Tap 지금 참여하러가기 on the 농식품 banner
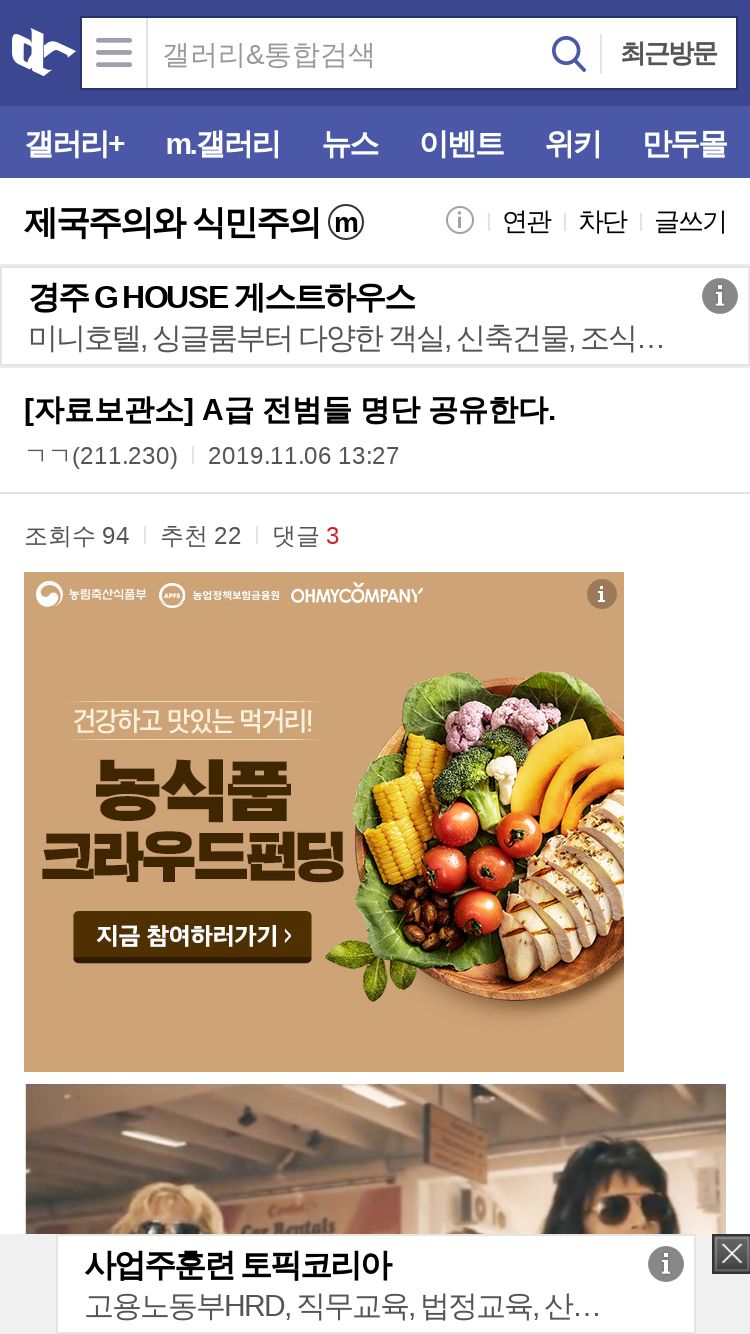The image size is (750, 1334). tap(193, 936)
